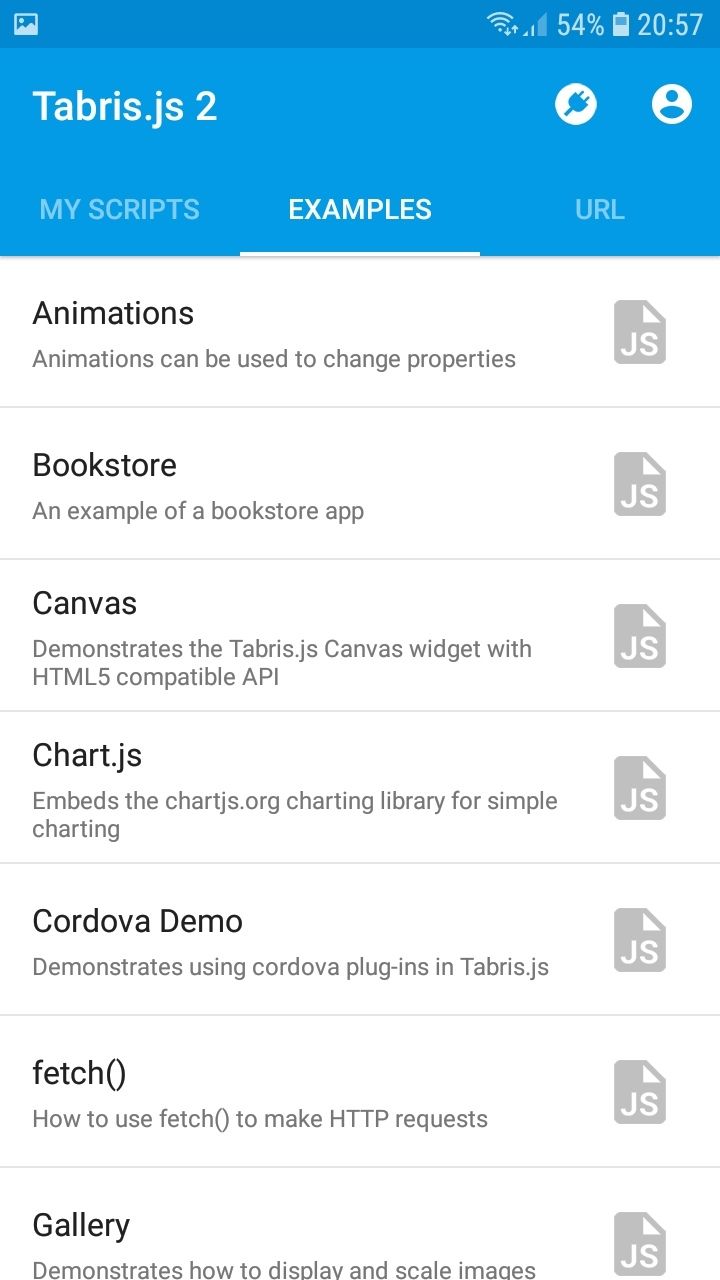Switch to the URL tab
720x1280 pixels.
(x=600, y=209)
